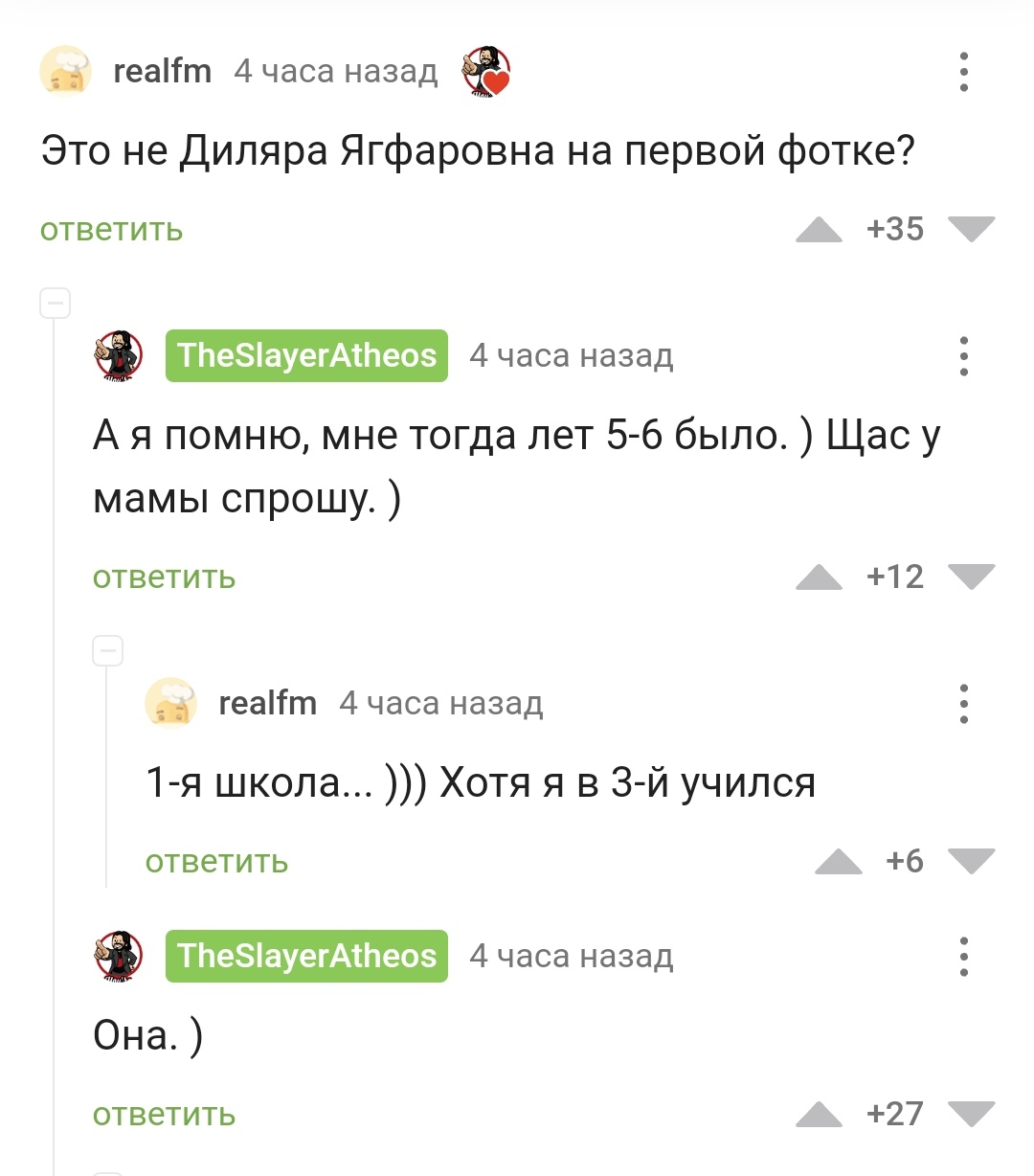Reply to the '1-я школа' comment
Screen dimensions: 1034x1176
[x=216, y=862]
